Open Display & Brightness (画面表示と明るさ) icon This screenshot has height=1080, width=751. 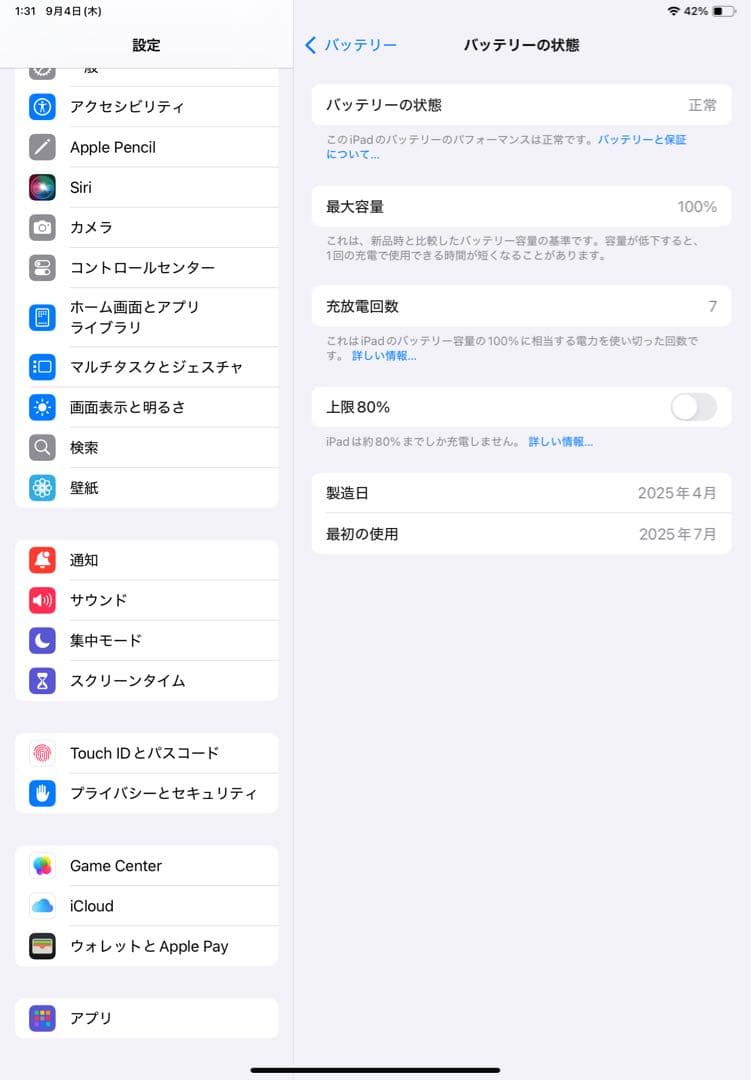pyautogui.click(x=44, y=407)
